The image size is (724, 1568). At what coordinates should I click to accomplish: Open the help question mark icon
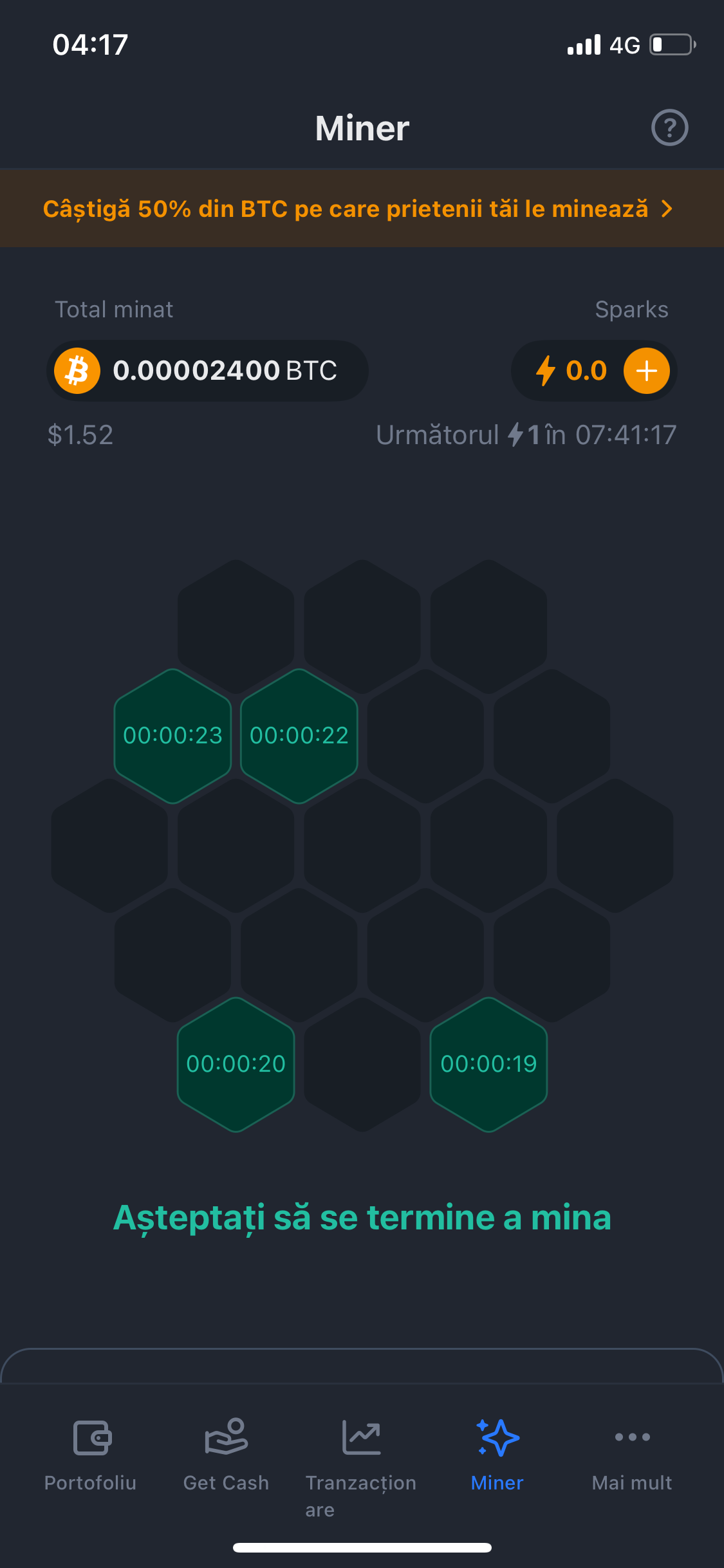pyautogui.click(x=669, y=128)
